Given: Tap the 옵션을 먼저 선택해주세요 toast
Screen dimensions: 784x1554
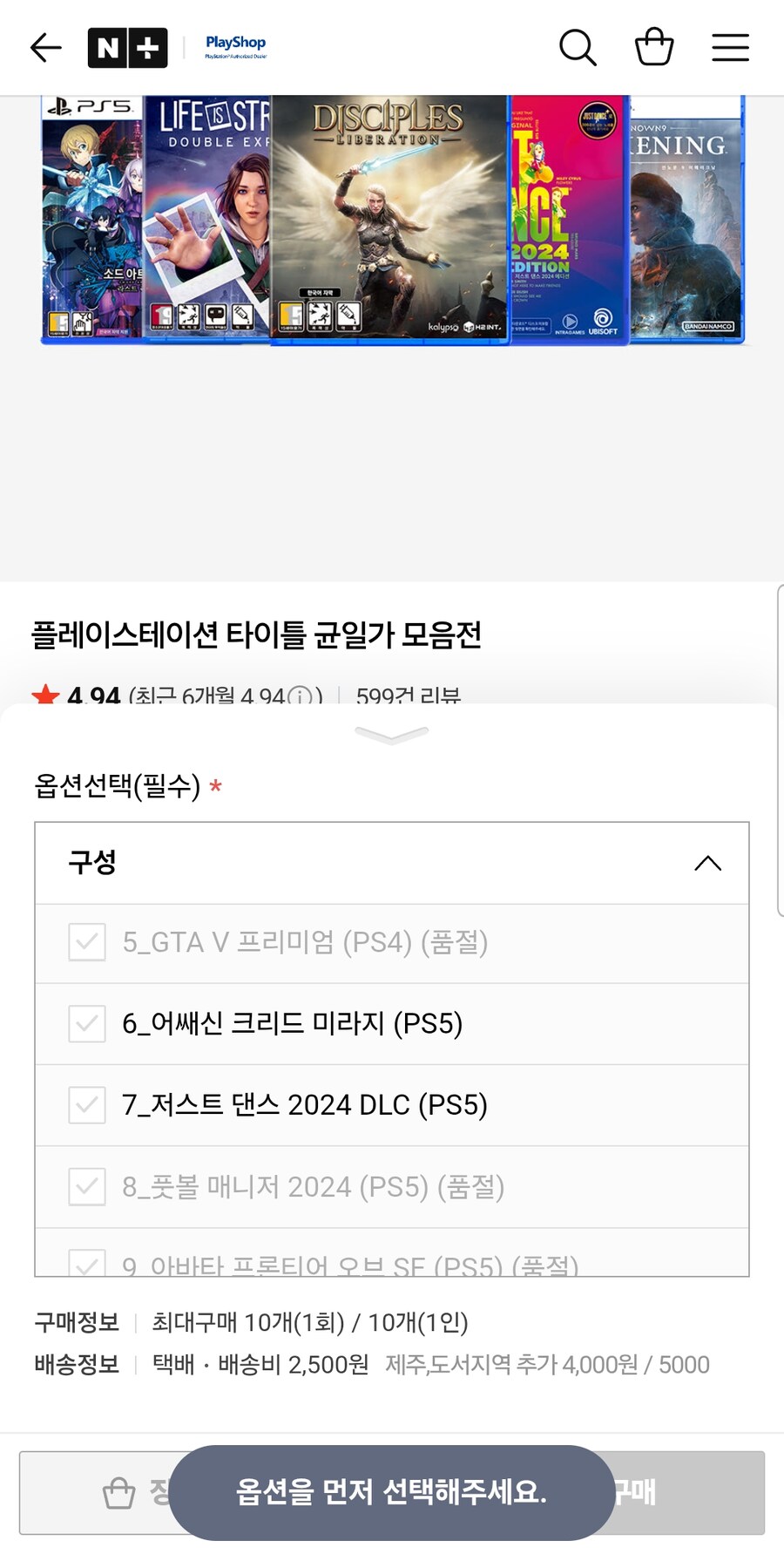Looking at the screenshot, I should tap(391, 1492).
